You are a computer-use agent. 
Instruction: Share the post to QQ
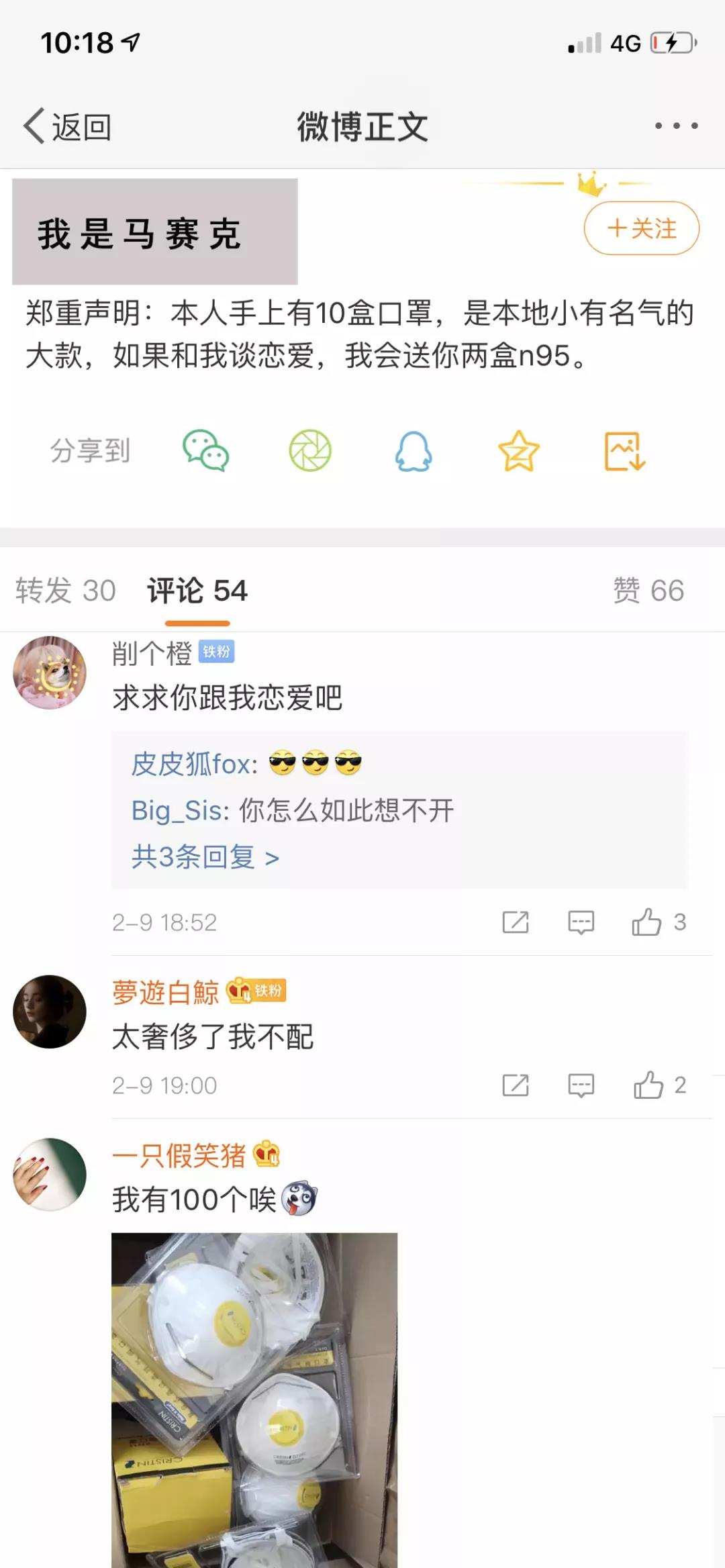point(414,451)
